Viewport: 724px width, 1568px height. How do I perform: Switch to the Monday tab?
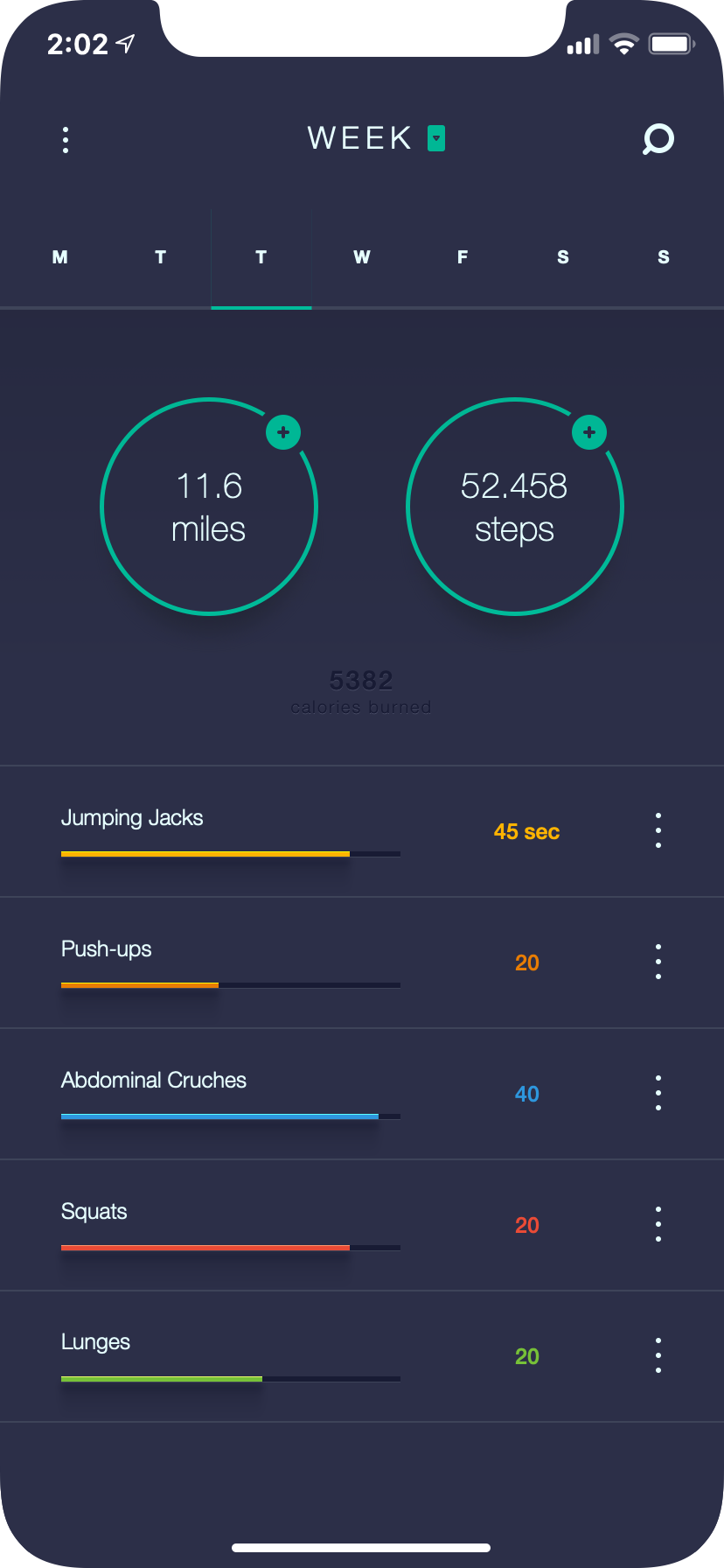click(59, 257)
